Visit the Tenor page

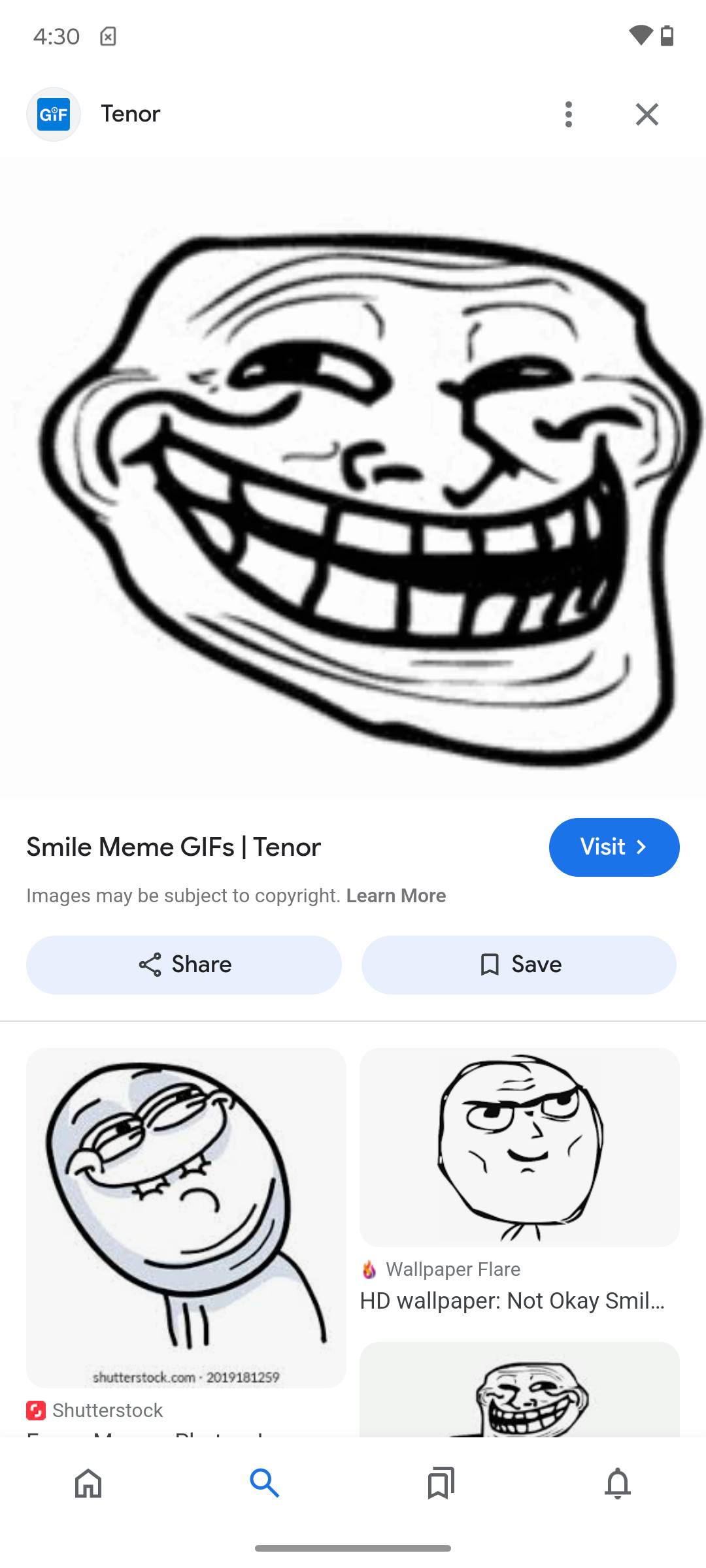614,847
